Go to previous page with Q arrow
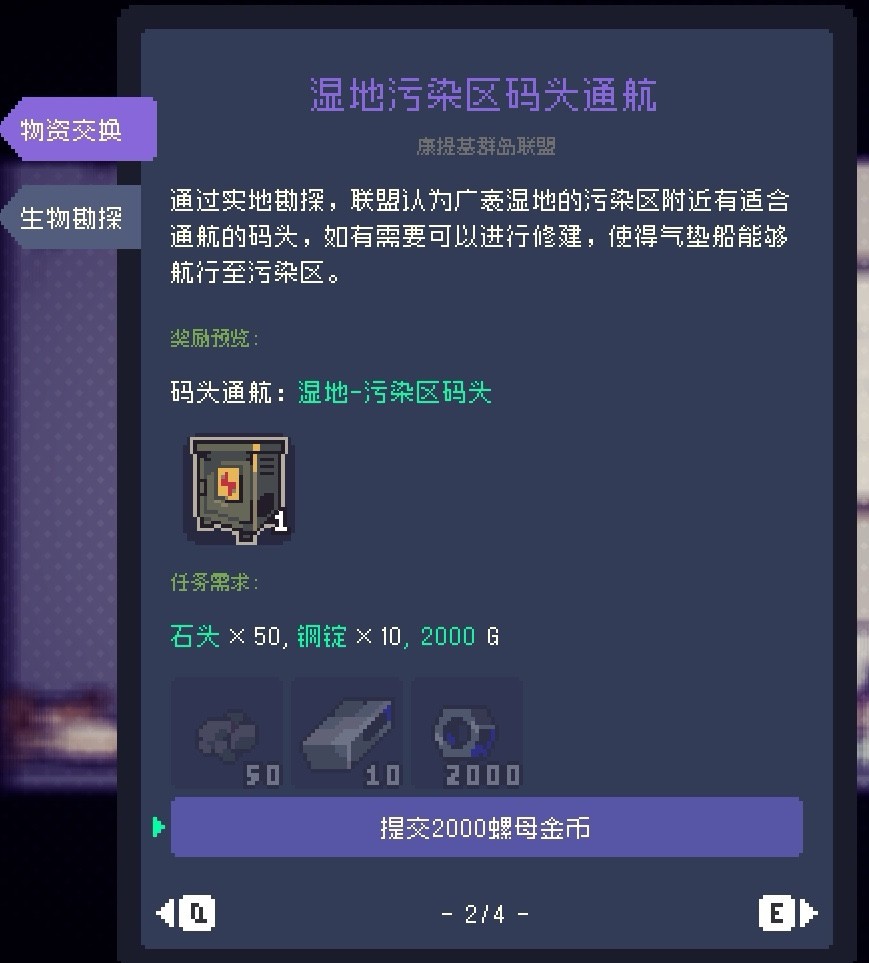This screenshot has width=869, height=963. coord(188,912)
